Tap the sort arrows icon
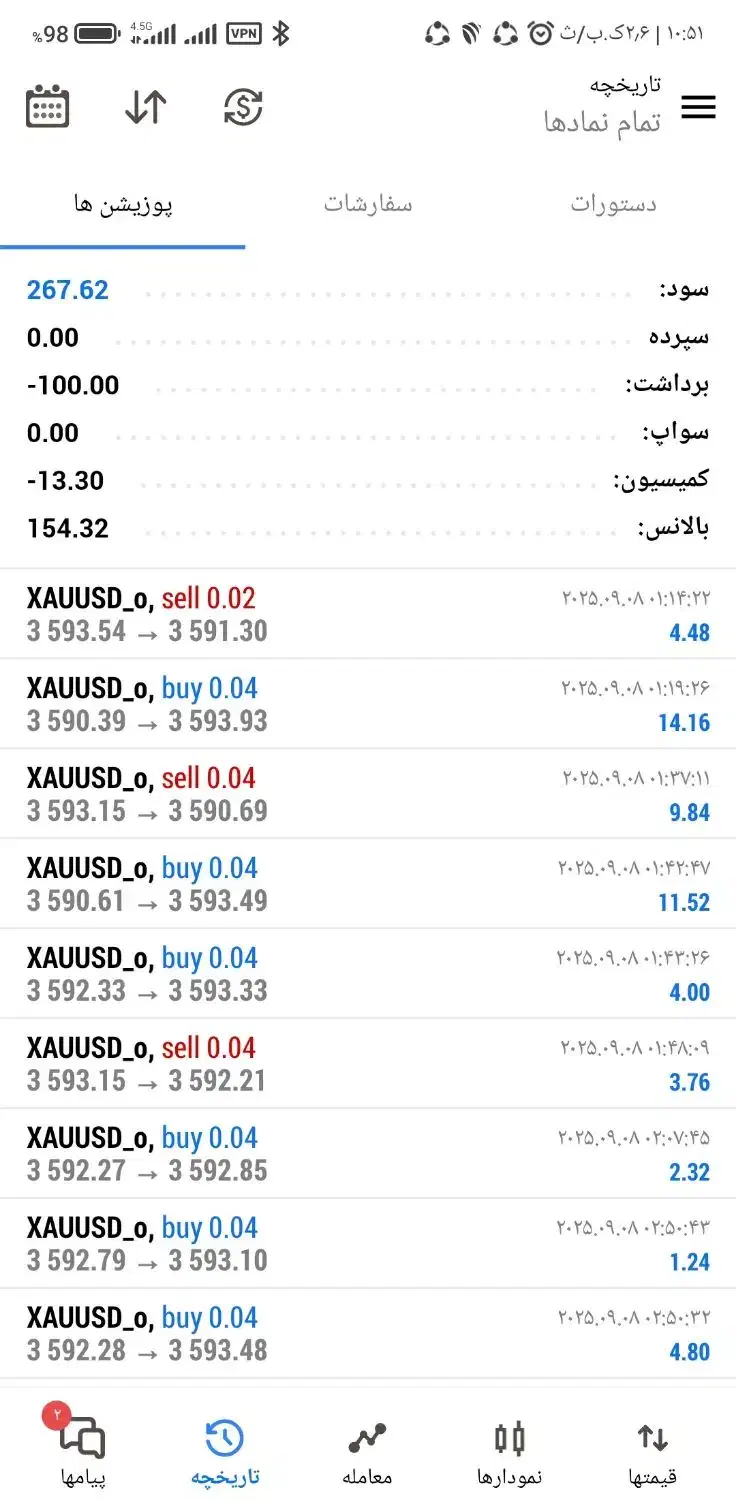 pos(145,107)
